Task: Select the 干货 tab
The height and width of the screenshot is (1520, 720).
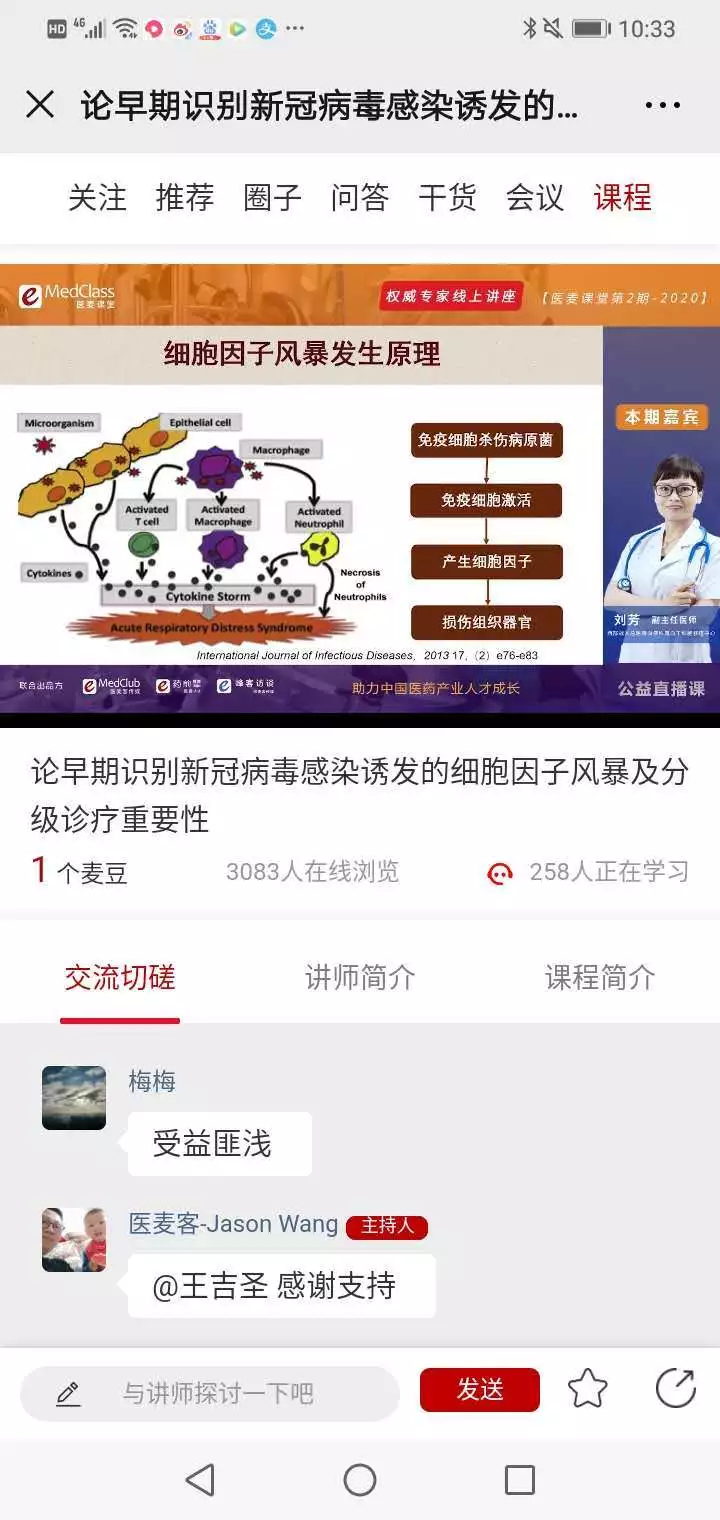Action: tap(447, 197)
